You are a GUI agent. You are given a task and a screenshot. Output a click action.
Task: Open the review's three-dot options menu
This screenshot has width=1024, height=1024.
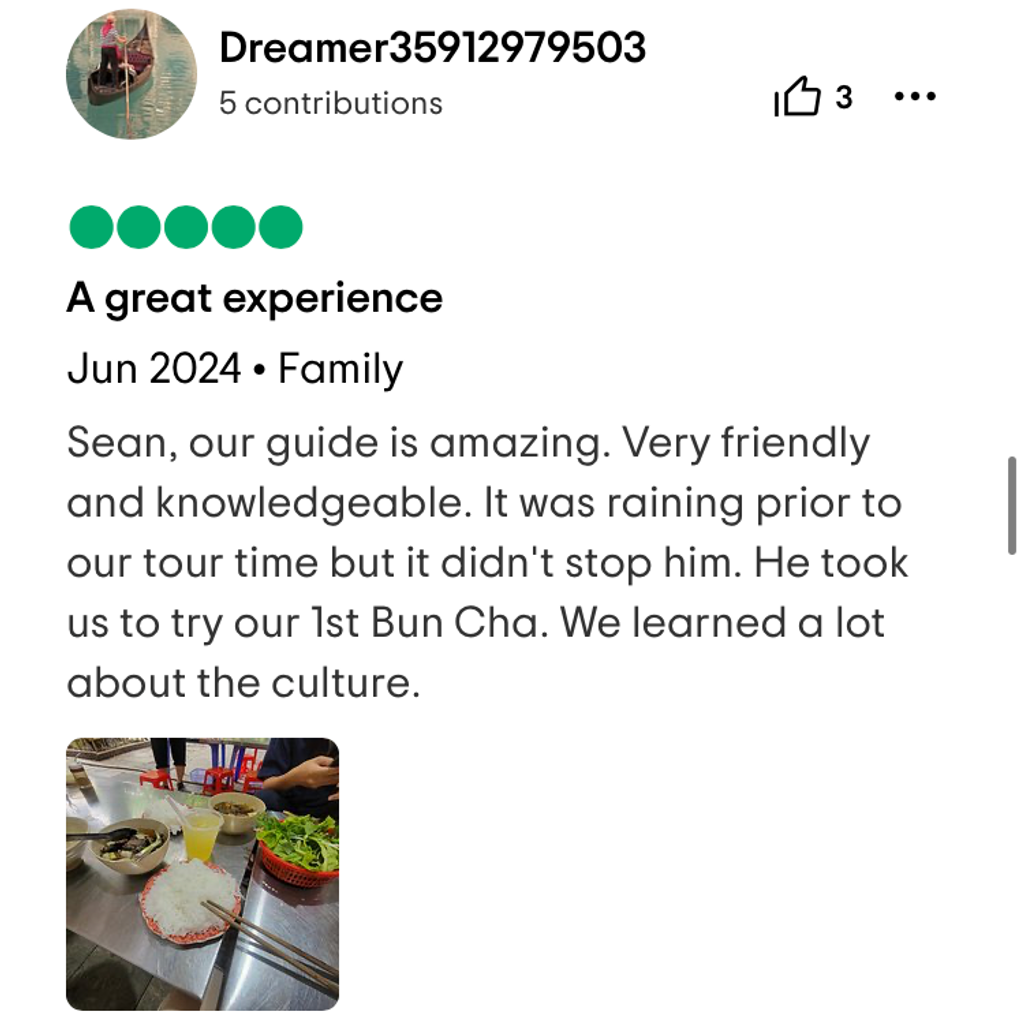914,97
